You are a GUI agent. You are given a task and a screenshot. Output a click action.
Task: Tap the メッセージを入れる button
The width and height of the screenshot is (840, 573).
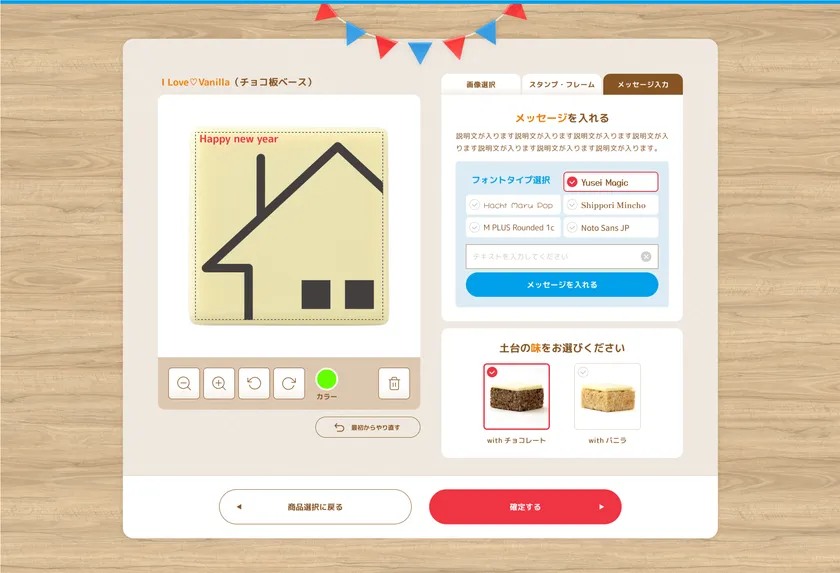[562, 285]
